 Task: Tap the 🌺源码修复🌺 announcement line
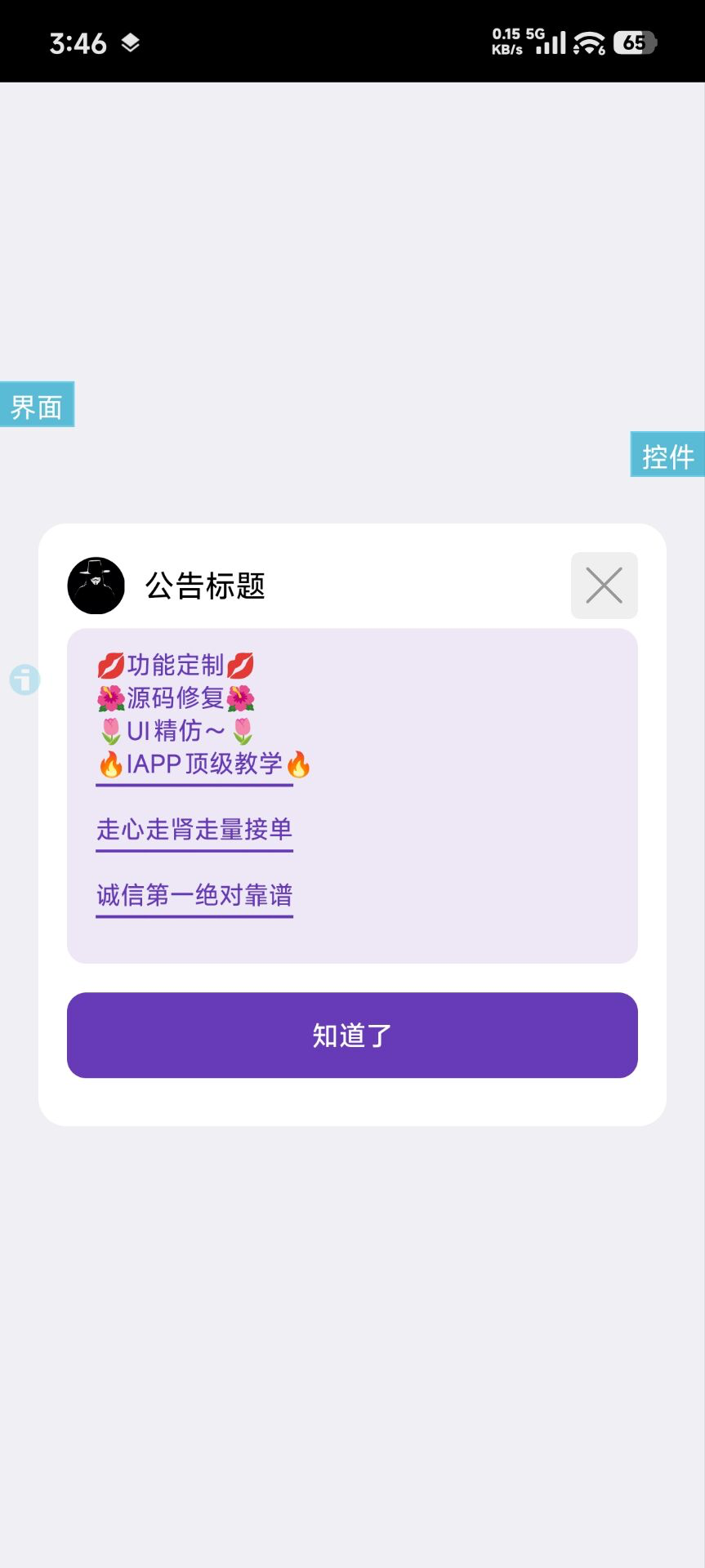(x=174, y=698)
